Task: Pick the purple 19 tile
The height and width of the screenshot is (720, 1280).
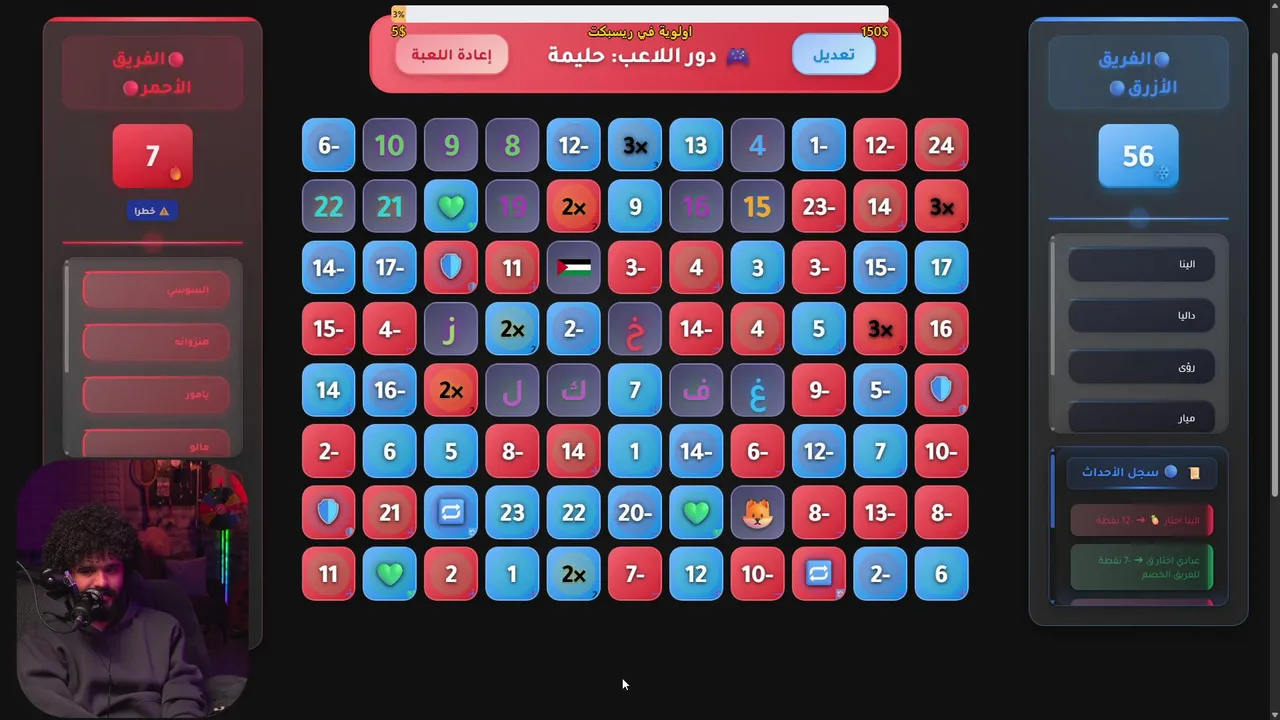Action: coord(512,206)
